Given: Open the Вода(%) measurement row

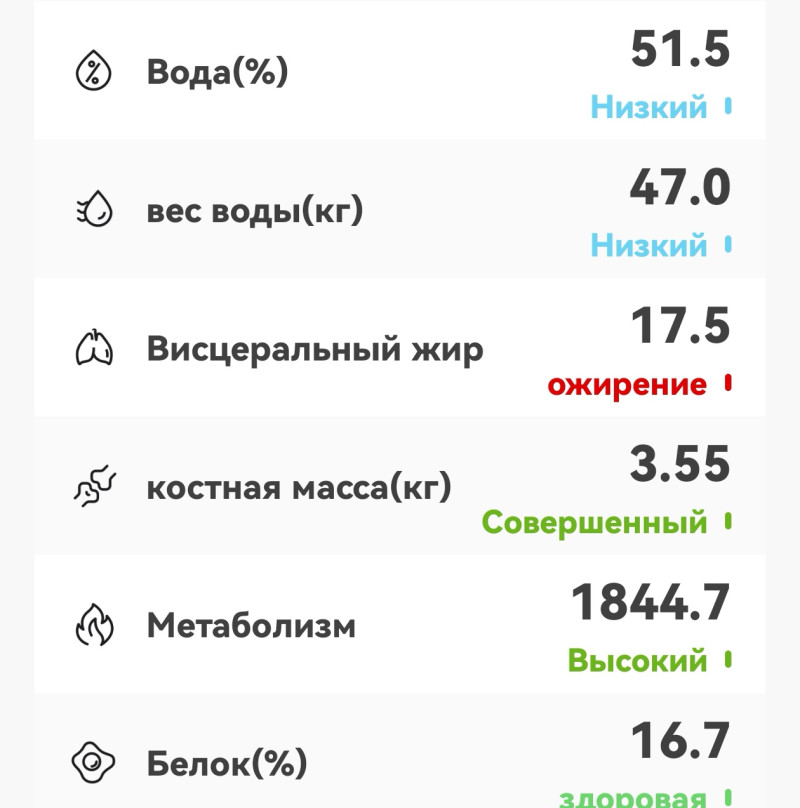Looking at the screenshot, I should 400,72.
